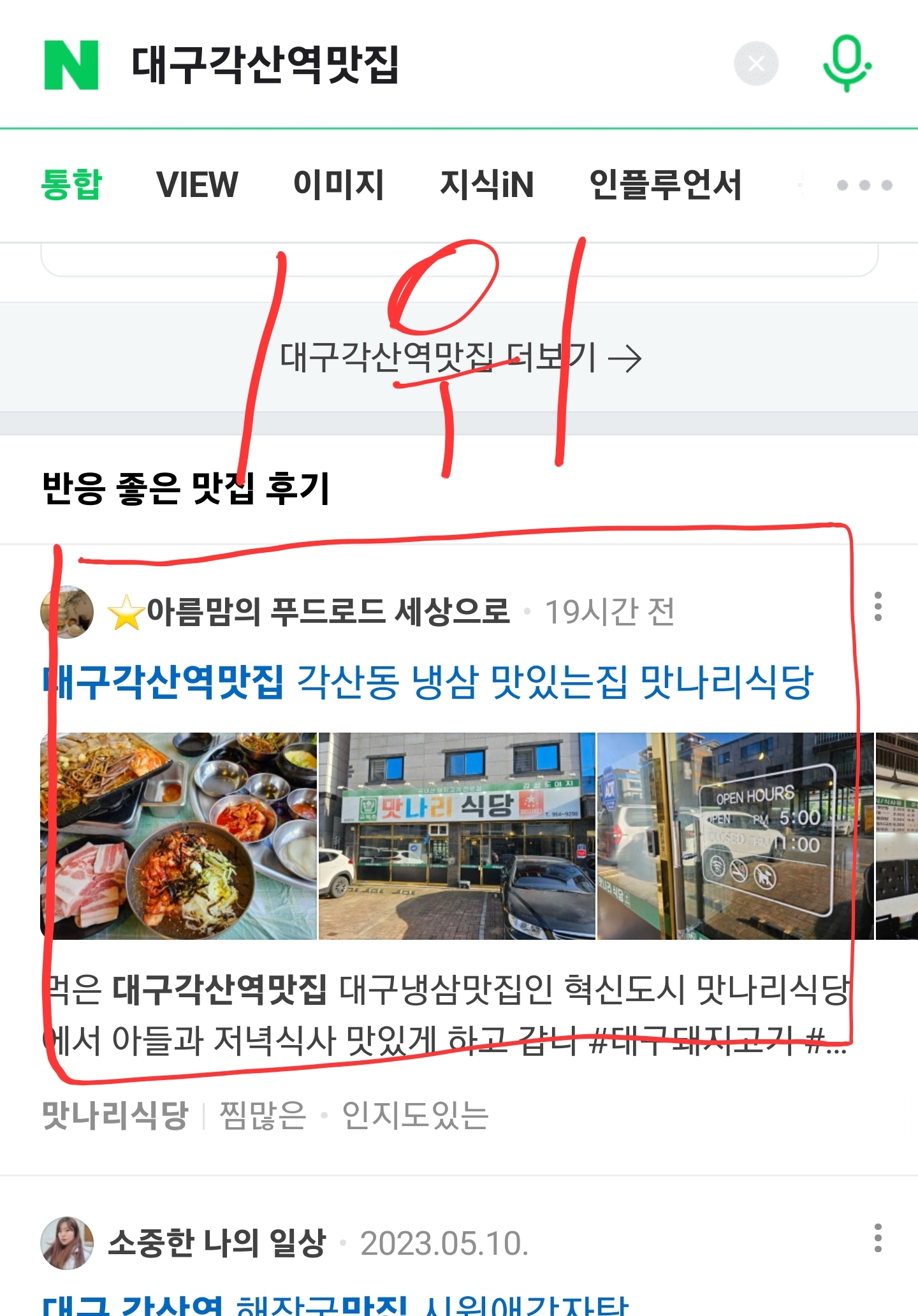Tap the Naver N logo
The image size is (918, 1316).
coord(71,64)
